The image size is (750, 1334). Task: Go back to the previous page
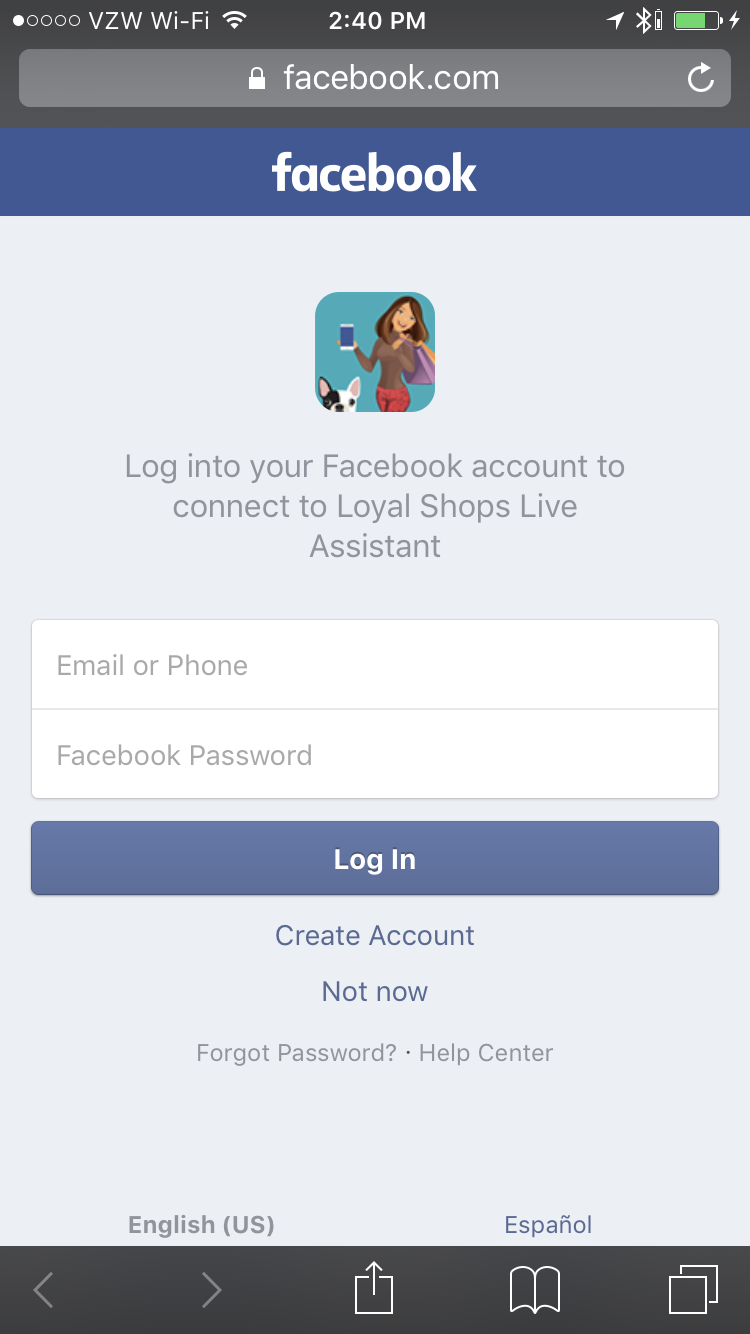point(44,1289)
